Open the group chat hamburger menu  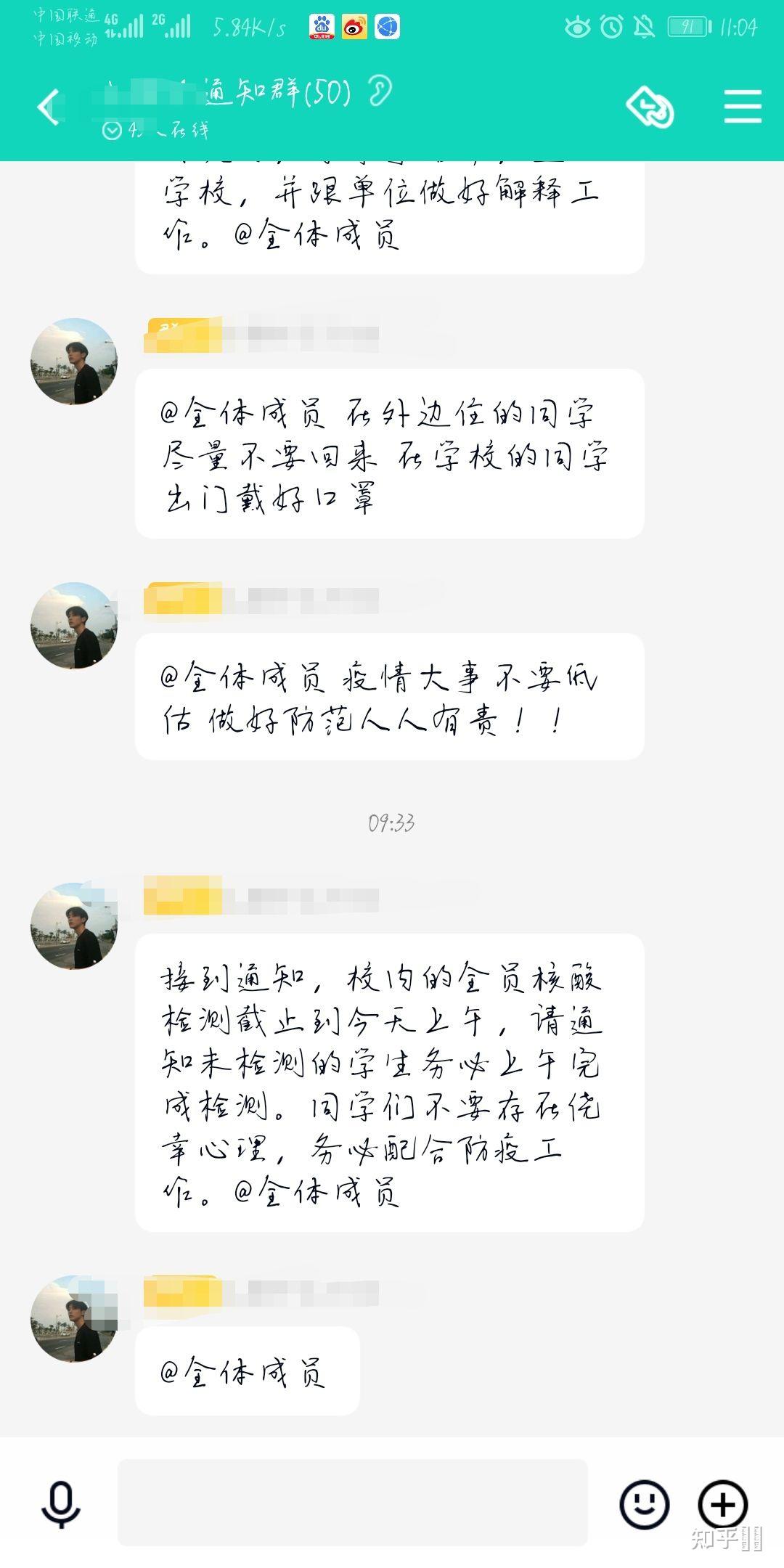tap(743, 107)
